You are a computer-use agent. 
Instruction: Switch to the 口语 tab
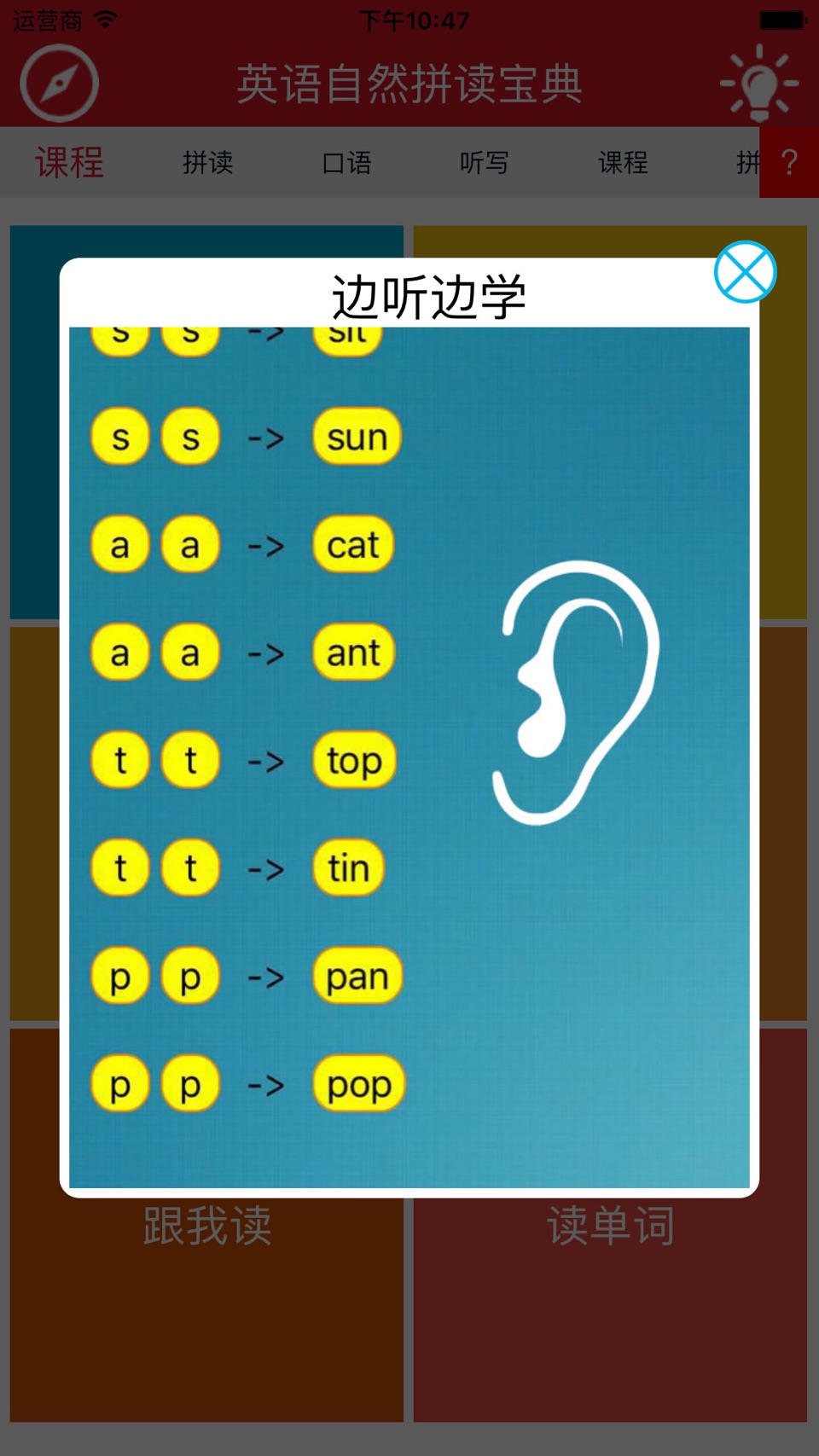tap(346, 162)
